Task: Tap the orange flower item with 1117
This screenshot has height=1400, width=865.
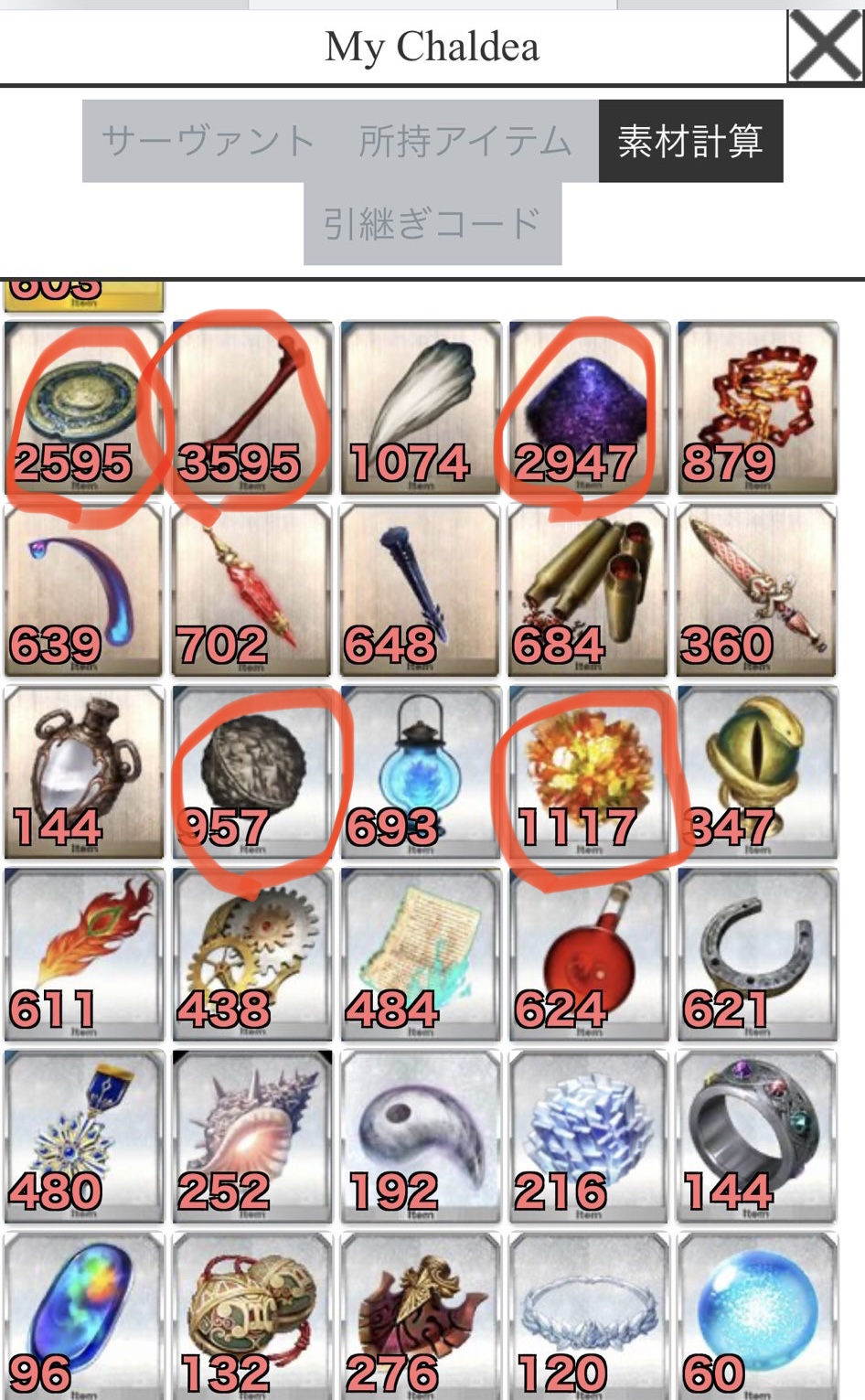Action: pos(588,772)
